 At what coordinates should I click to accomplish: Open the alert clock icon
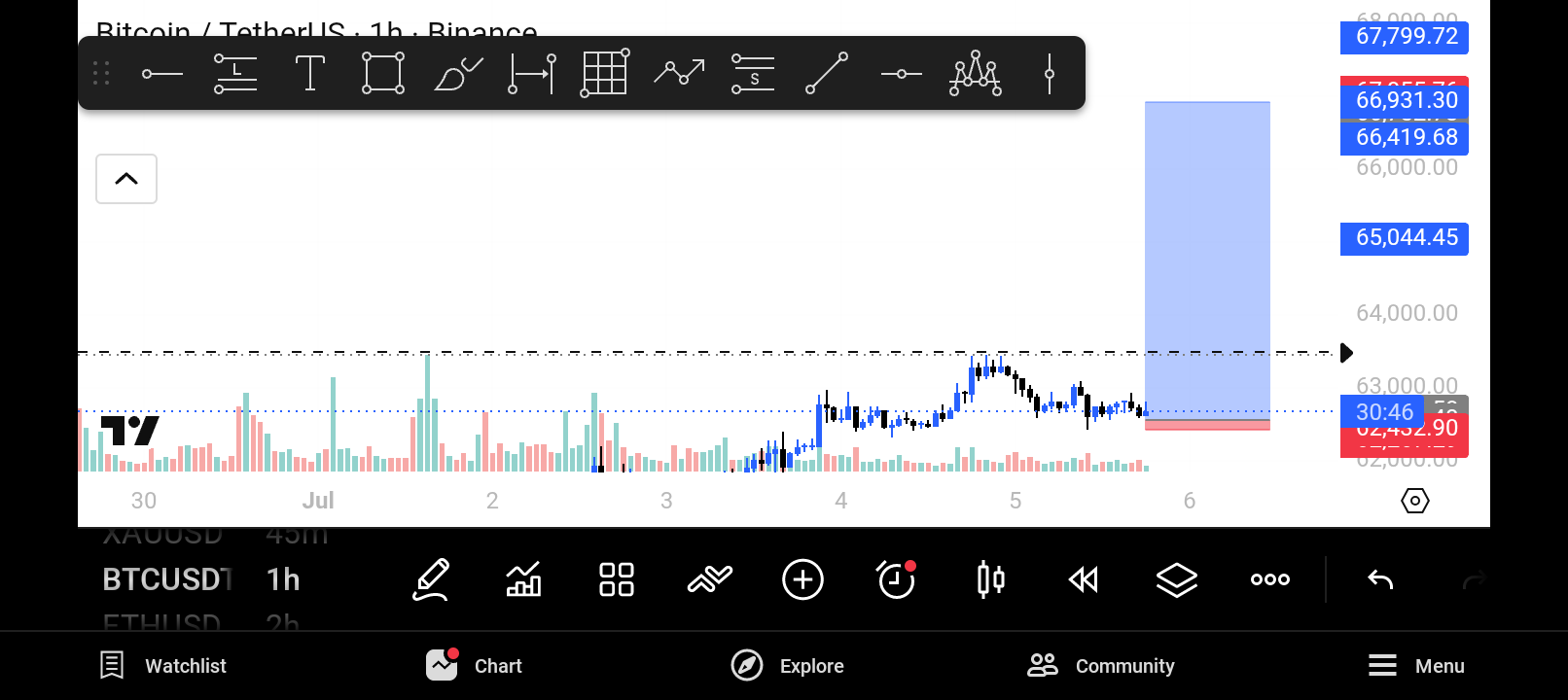tap(897, 580)
